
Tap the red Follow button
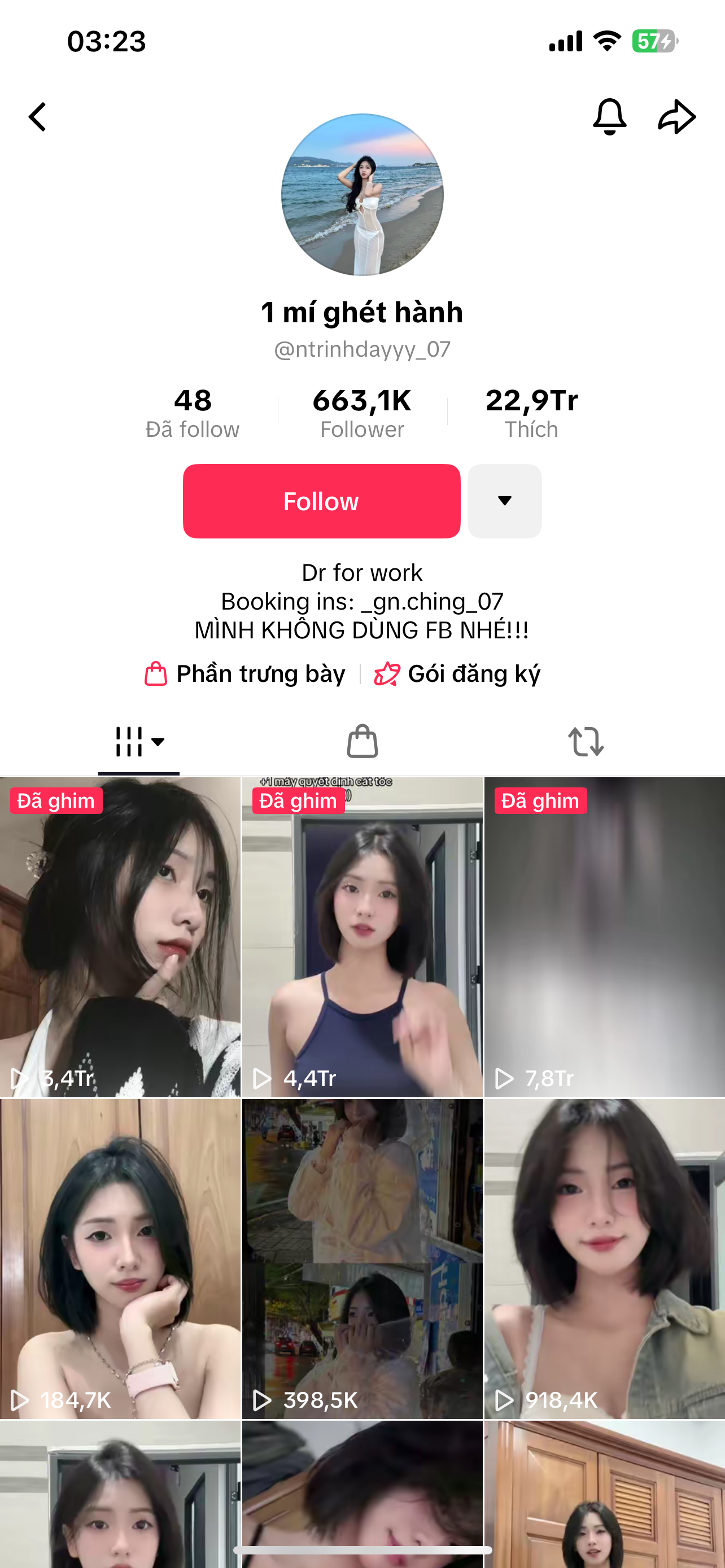[321, 501]
